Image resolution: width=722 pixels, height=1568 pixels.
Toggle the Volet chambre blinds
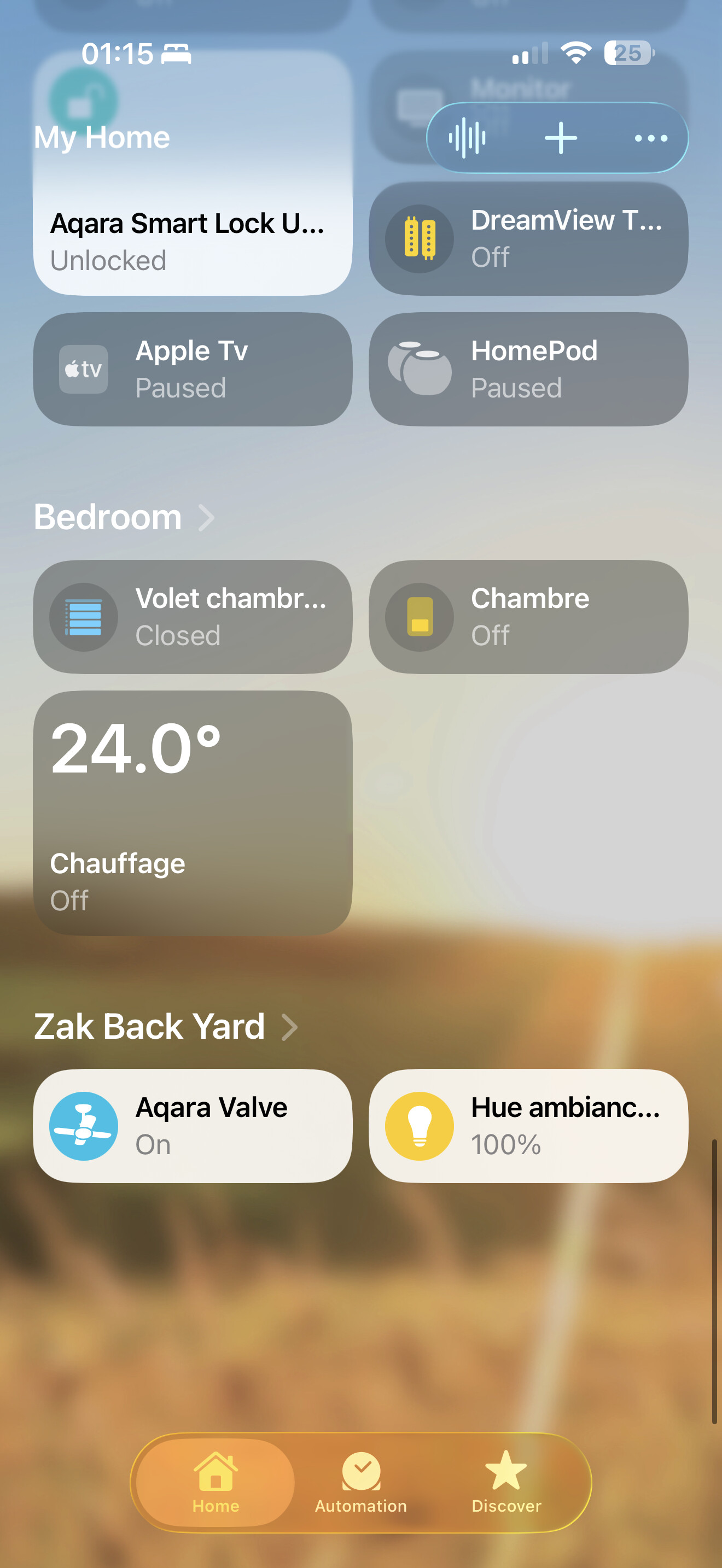point(84,617)
